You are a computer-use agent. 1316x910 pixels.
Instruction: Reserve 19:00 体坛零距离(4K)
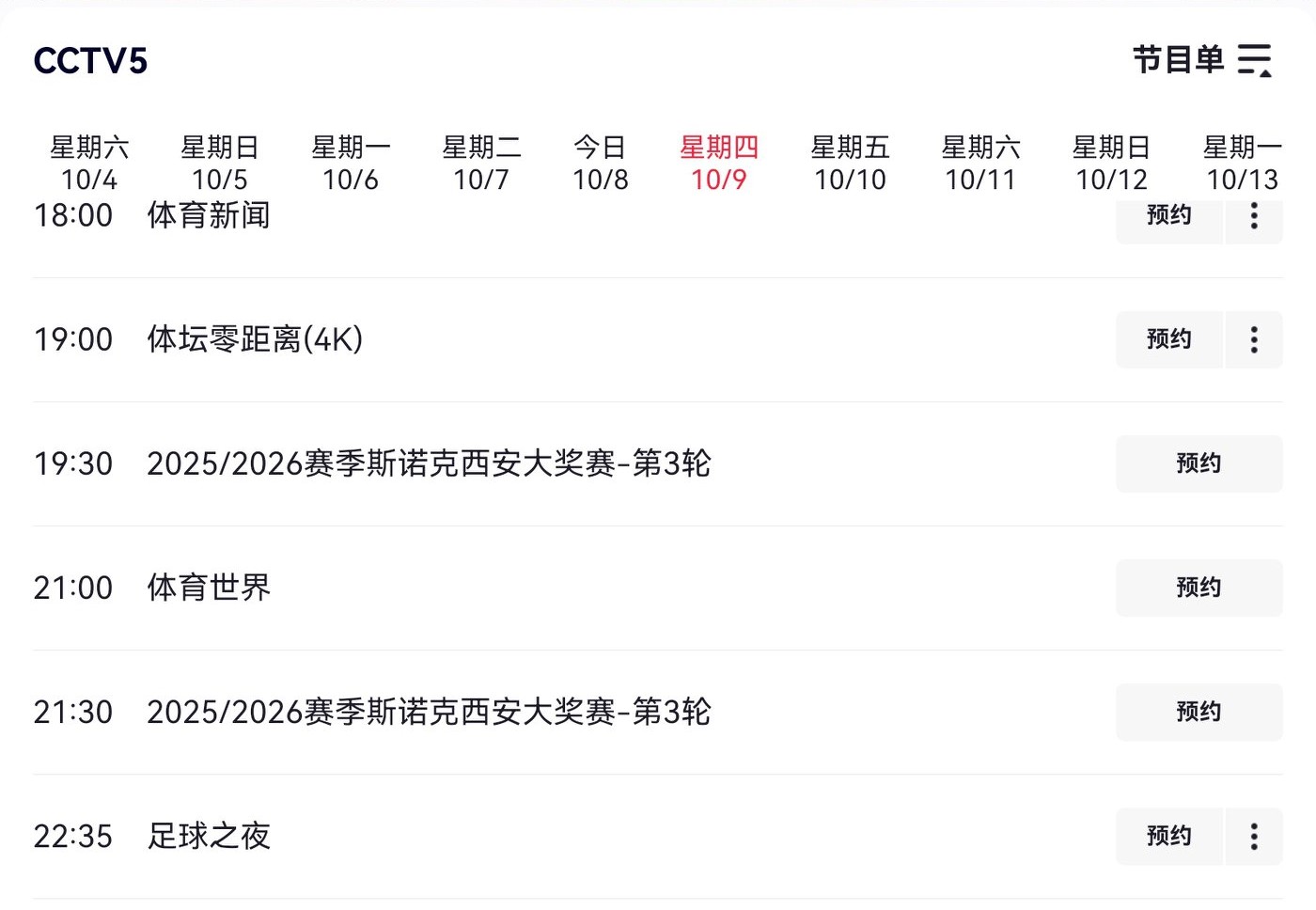coord(1168,339)
